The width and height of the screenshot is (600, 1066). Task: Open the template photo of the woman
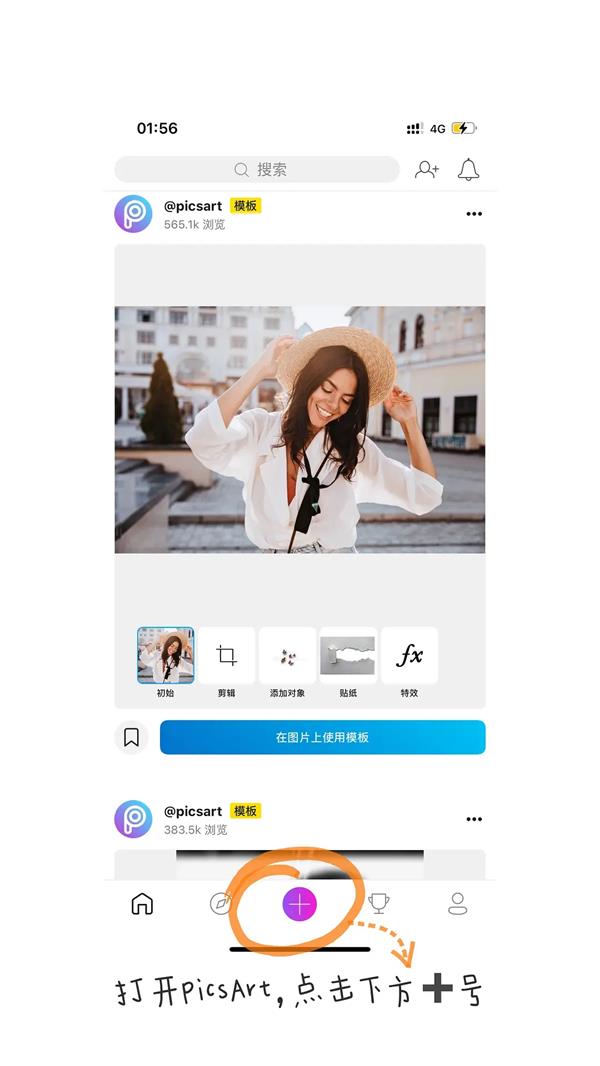coord(300,429)
